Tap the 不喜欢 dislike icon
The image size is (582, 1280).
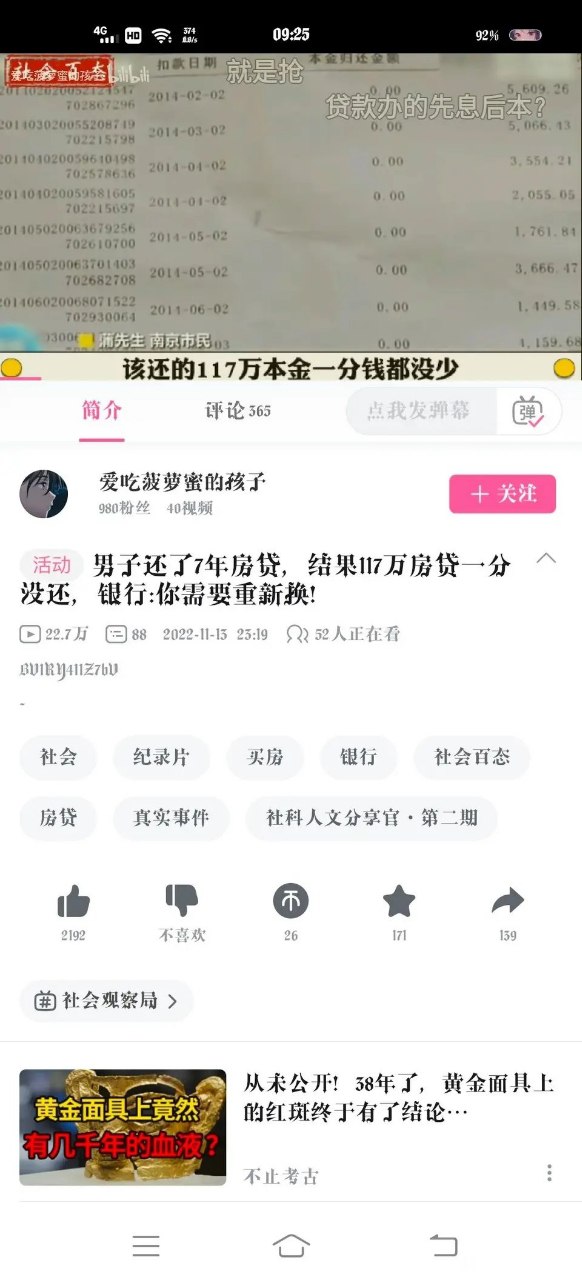(182, 901)
